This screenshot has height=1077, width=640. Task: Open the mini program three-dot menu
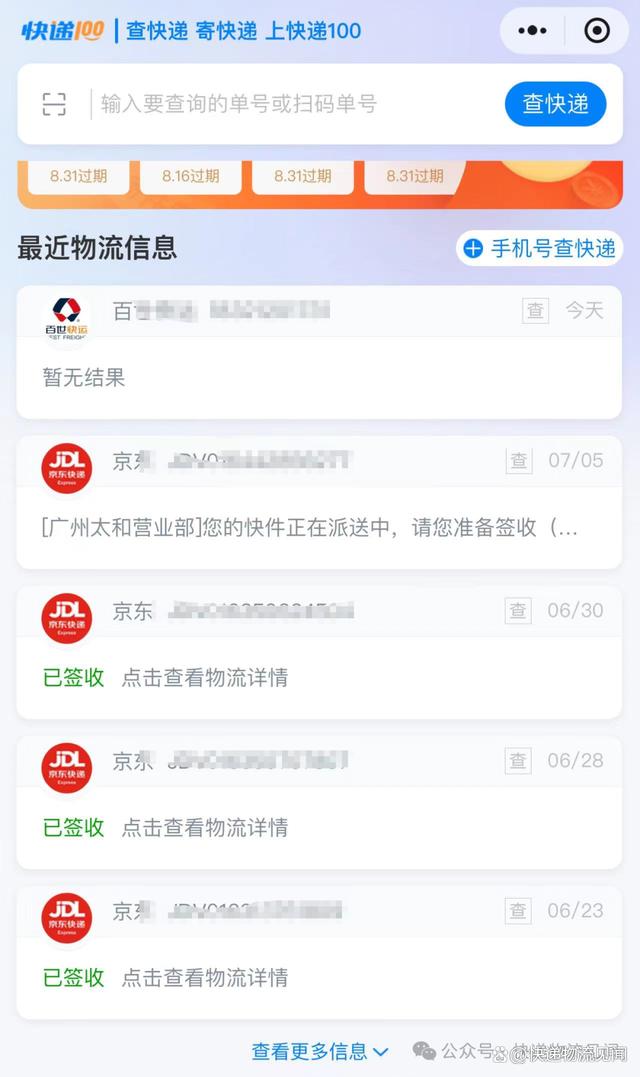(532, 30)
